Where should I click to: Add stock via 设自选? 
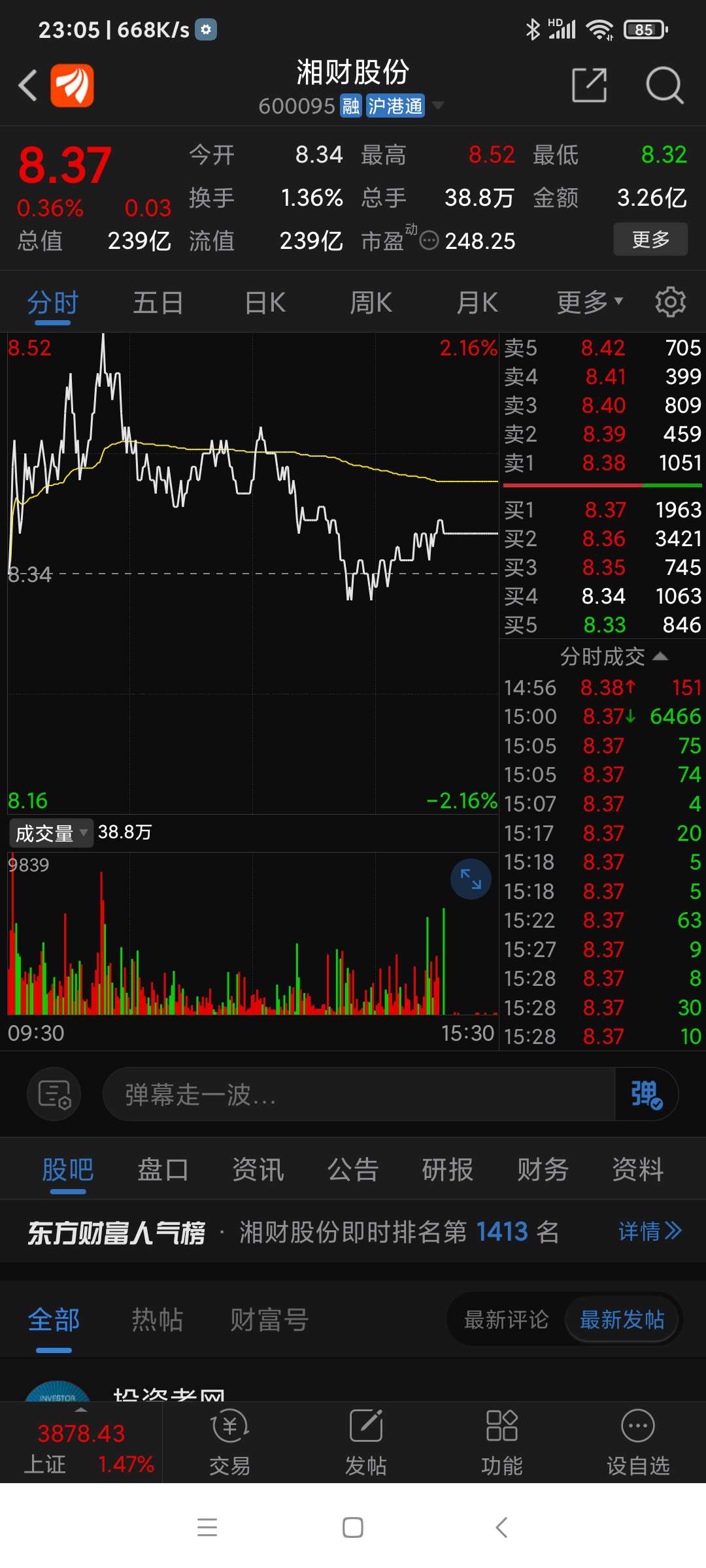(638, 1443)
